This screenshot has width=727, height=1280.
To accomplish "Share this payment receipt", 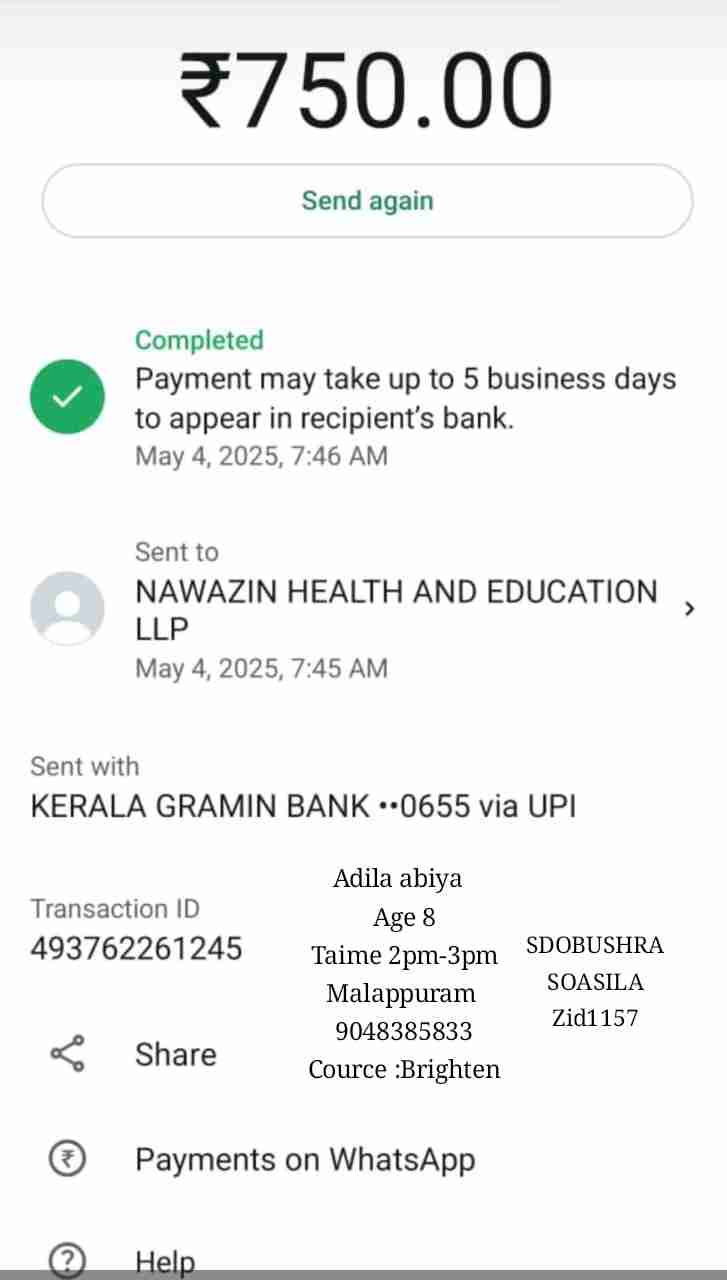I will coord(175,1054).
